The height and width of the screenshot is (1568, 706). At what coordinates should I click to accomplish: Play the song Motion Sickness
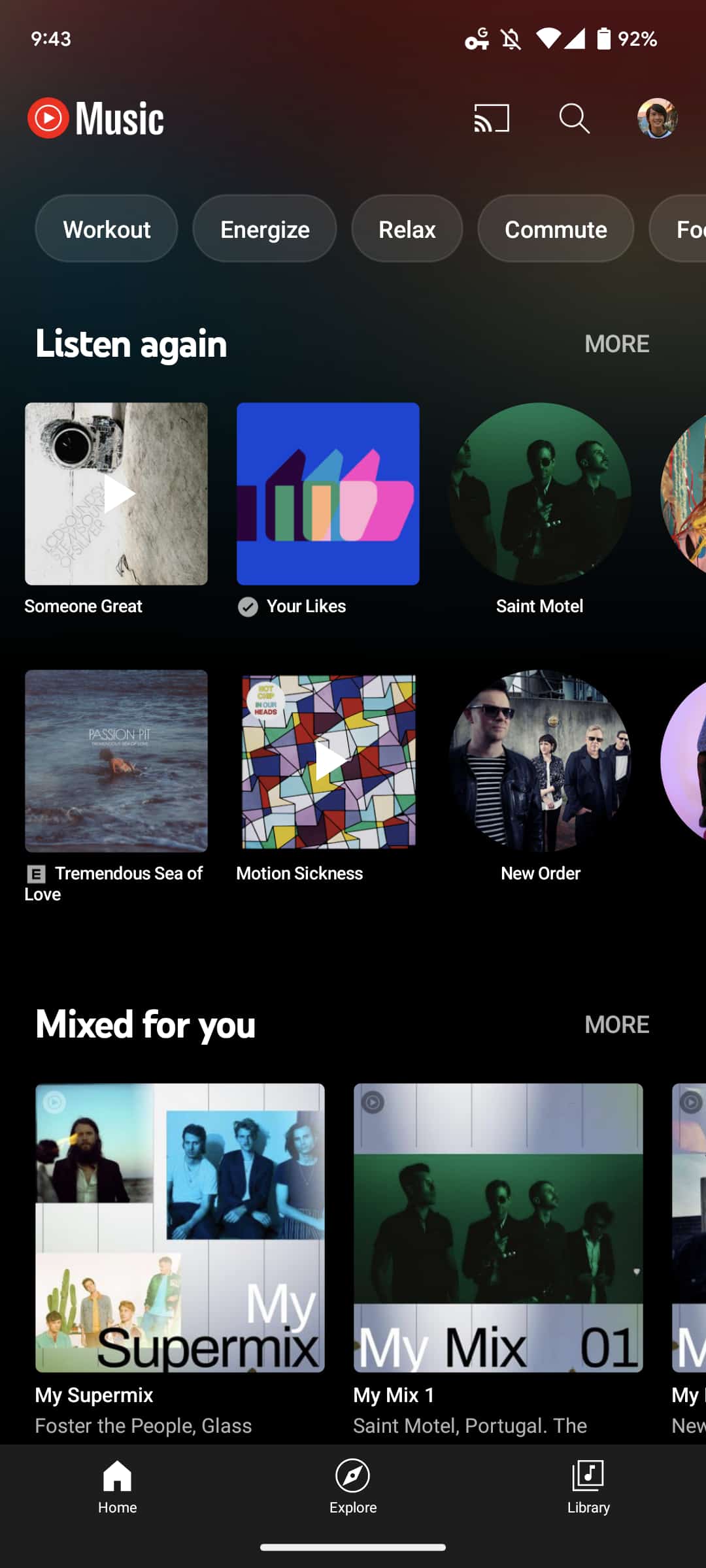(x=328, y=761)
